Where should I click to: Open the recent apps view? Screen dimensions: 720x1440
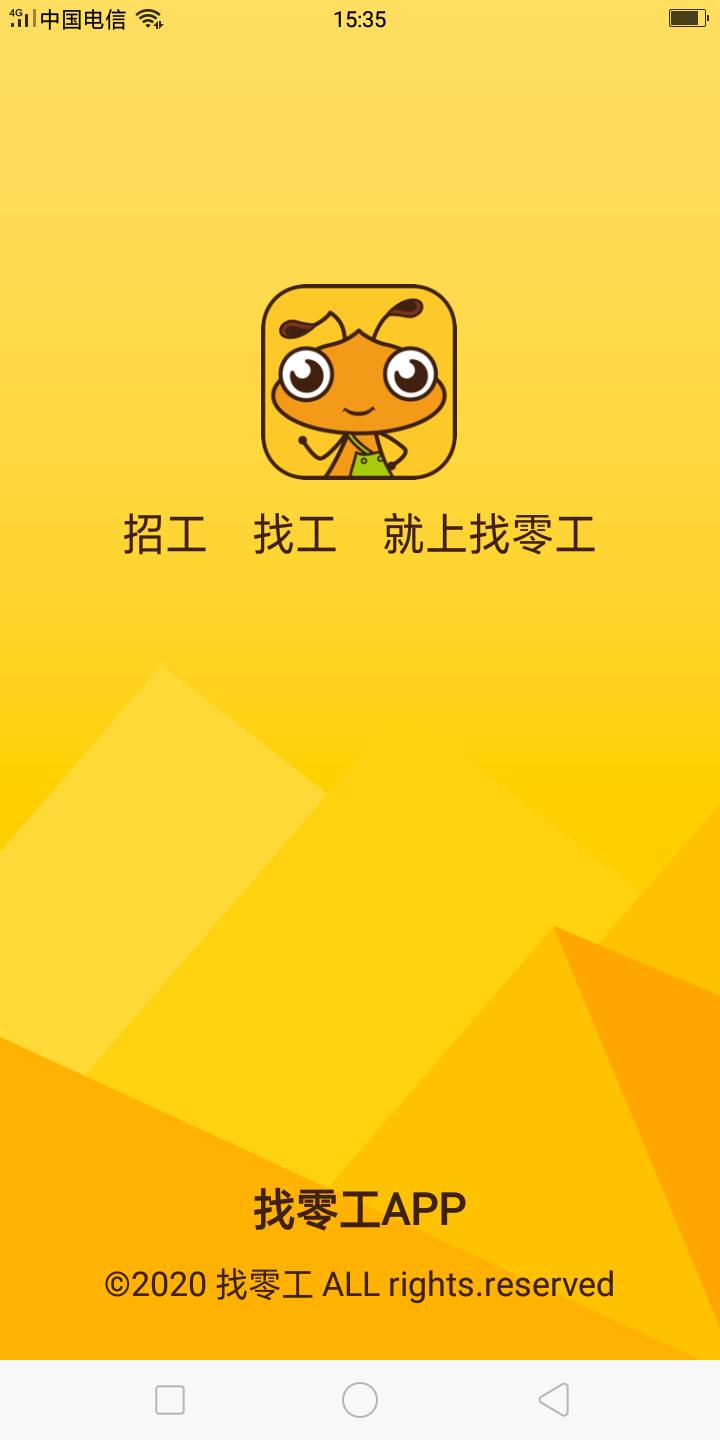tap(170, 1399)
